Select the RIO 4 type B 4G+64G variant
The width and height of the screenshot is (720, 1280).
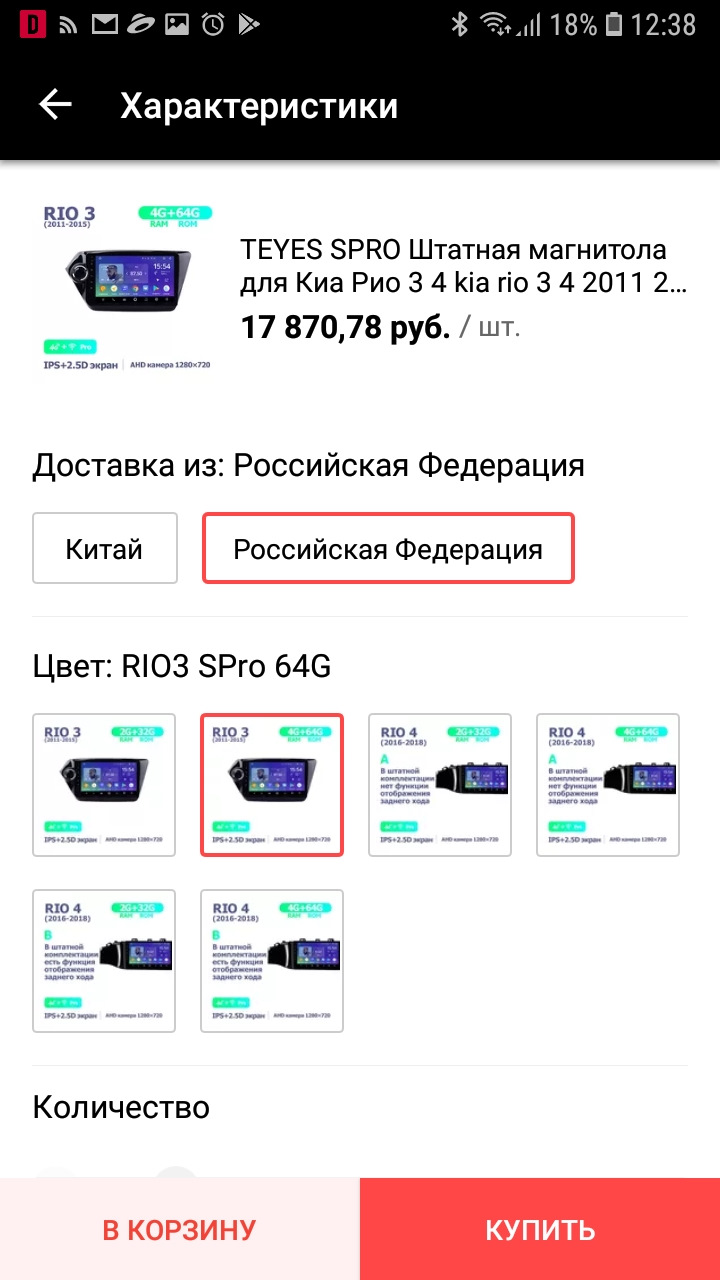pos(272,961)
